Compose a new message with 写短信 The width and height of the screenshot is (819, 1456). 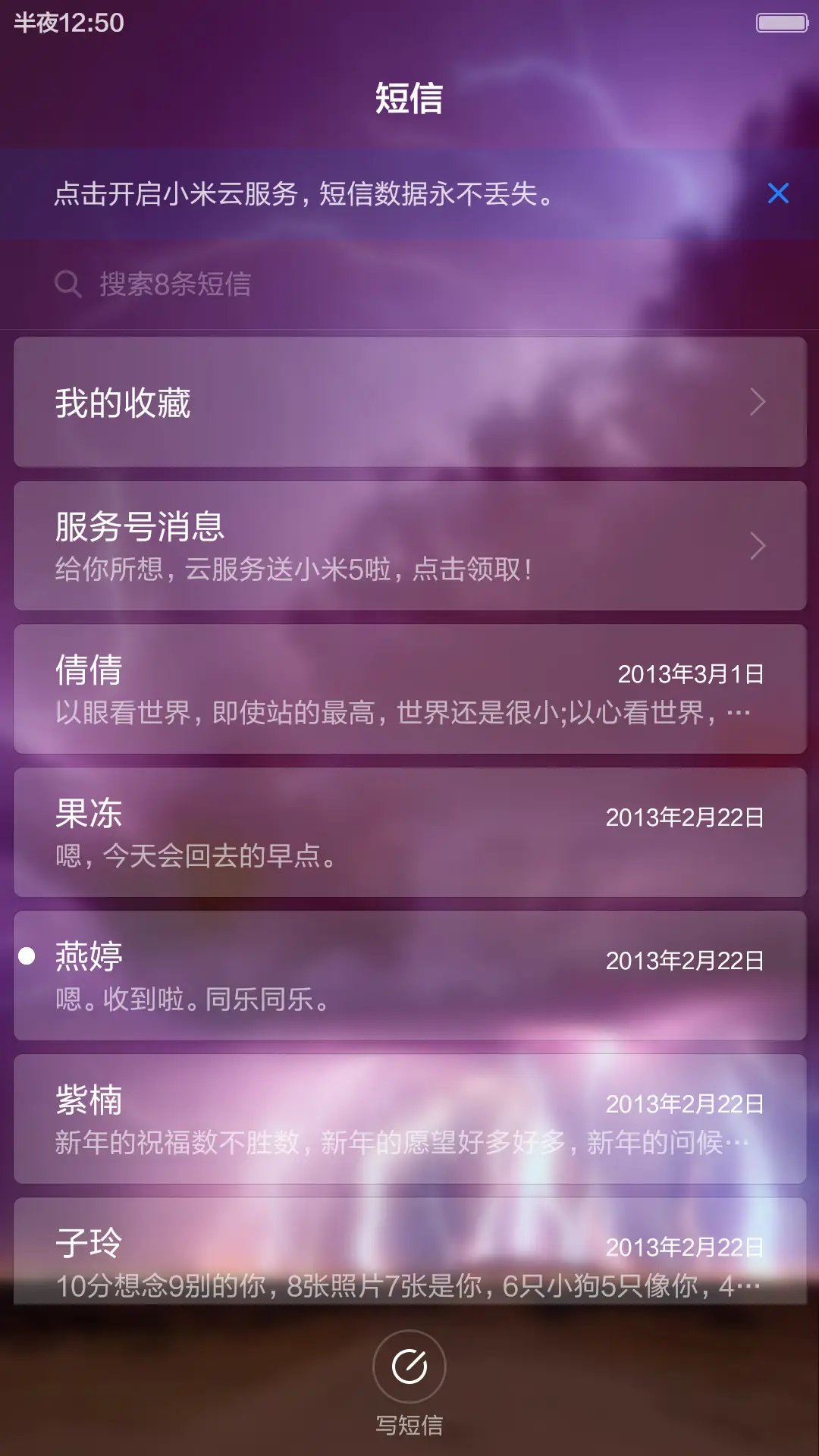[x=409, y=1367]
